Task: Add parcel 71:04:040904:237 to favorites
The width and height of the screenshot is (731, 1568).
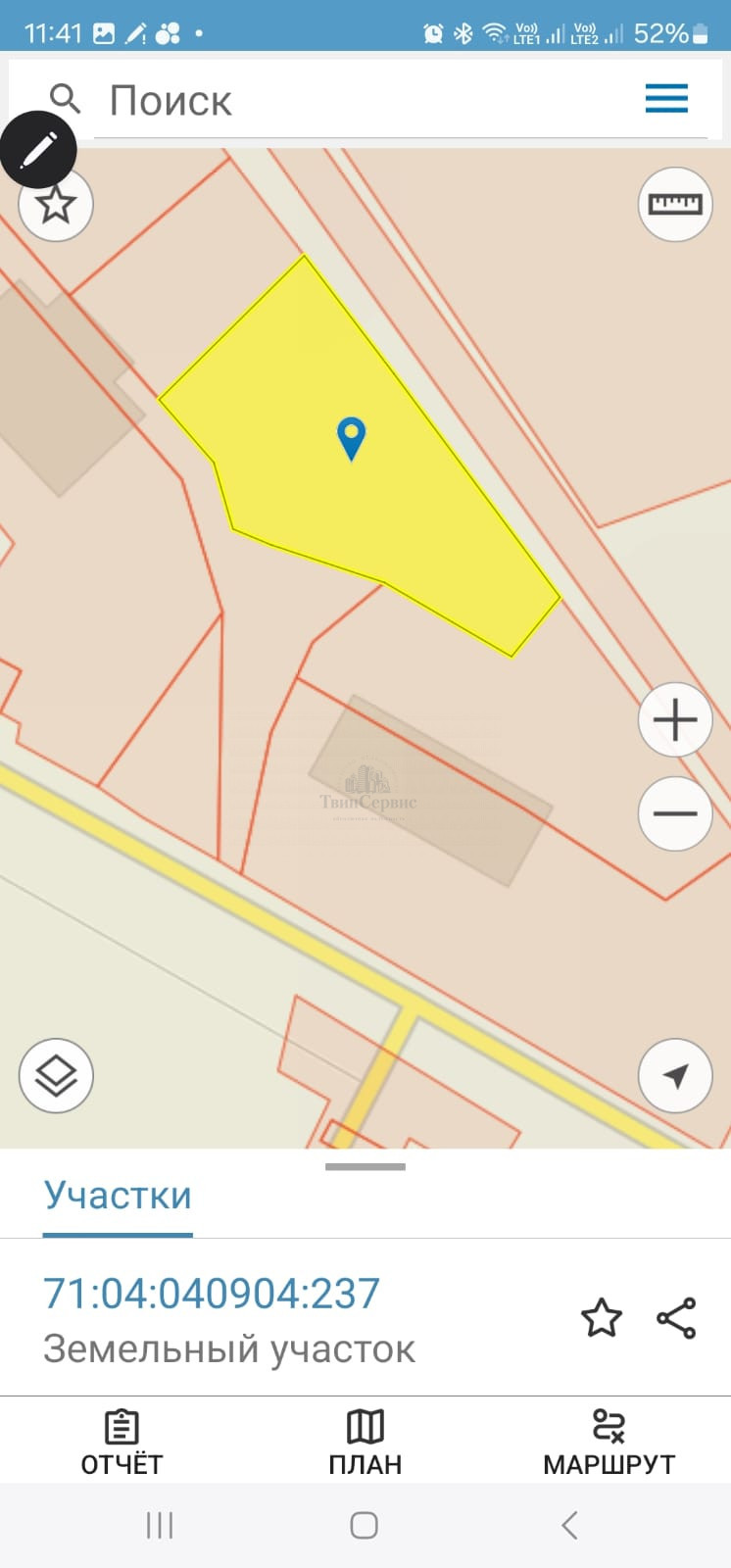Action: tap(602, 1318)
